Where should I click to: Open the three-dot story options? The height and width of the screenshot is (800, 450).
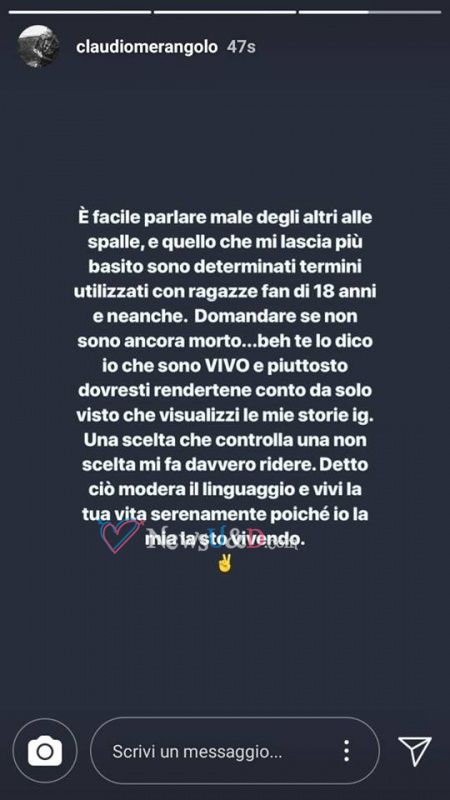click(x=346, y=751)
